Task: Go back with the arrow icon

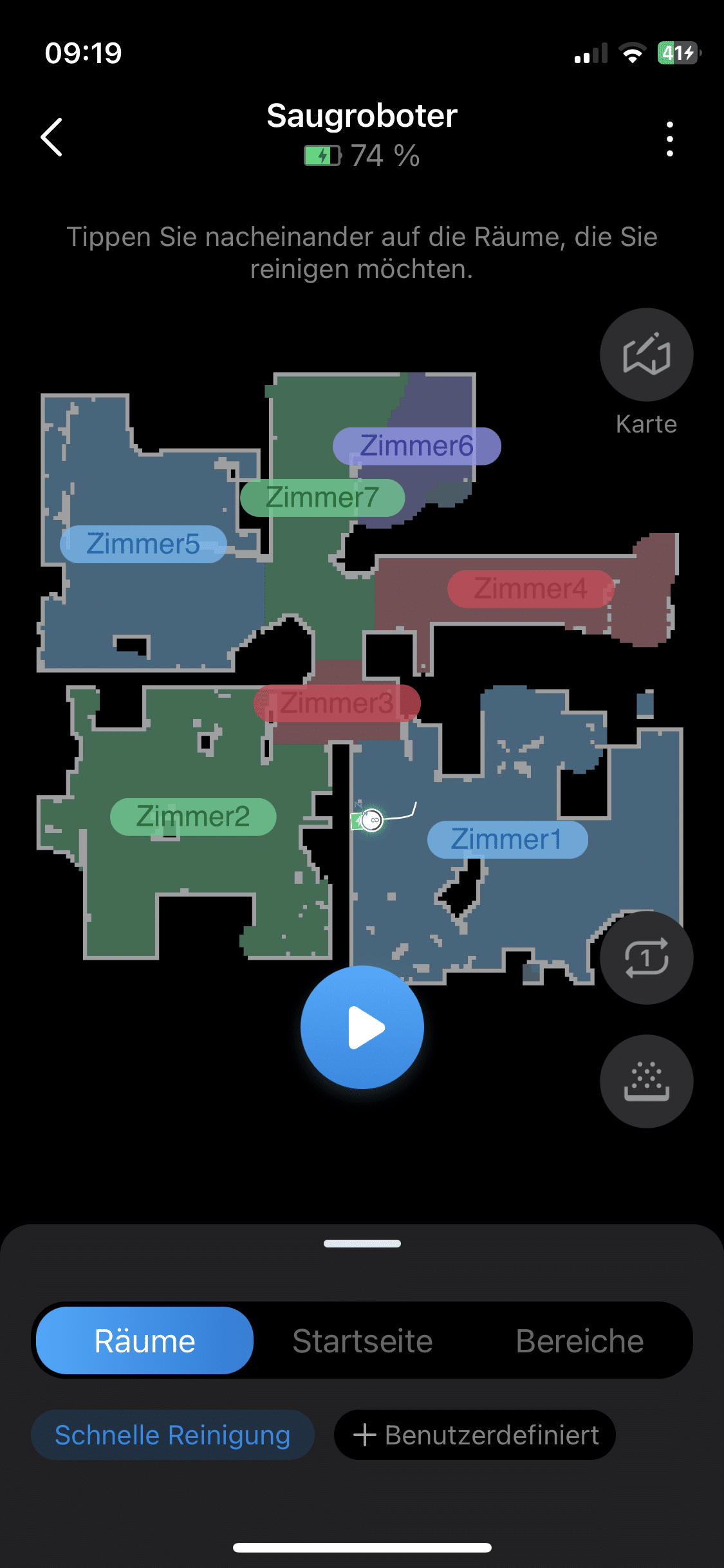Action: pos(51,137)
